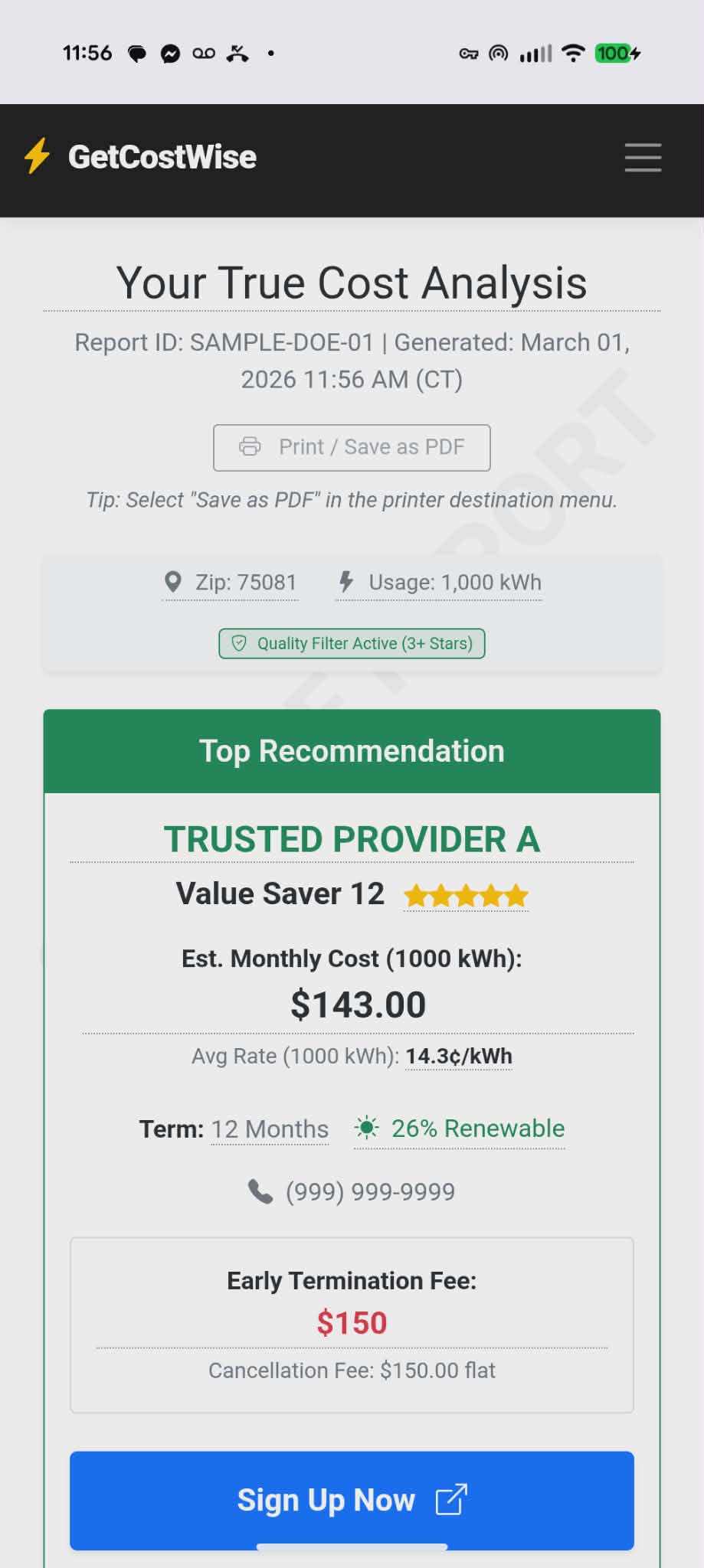Toggle the Quality Filter Active (3+ Stars) badge
Image resolution: width=704 pixels, height=1568 pixels.
coord(352,643)
